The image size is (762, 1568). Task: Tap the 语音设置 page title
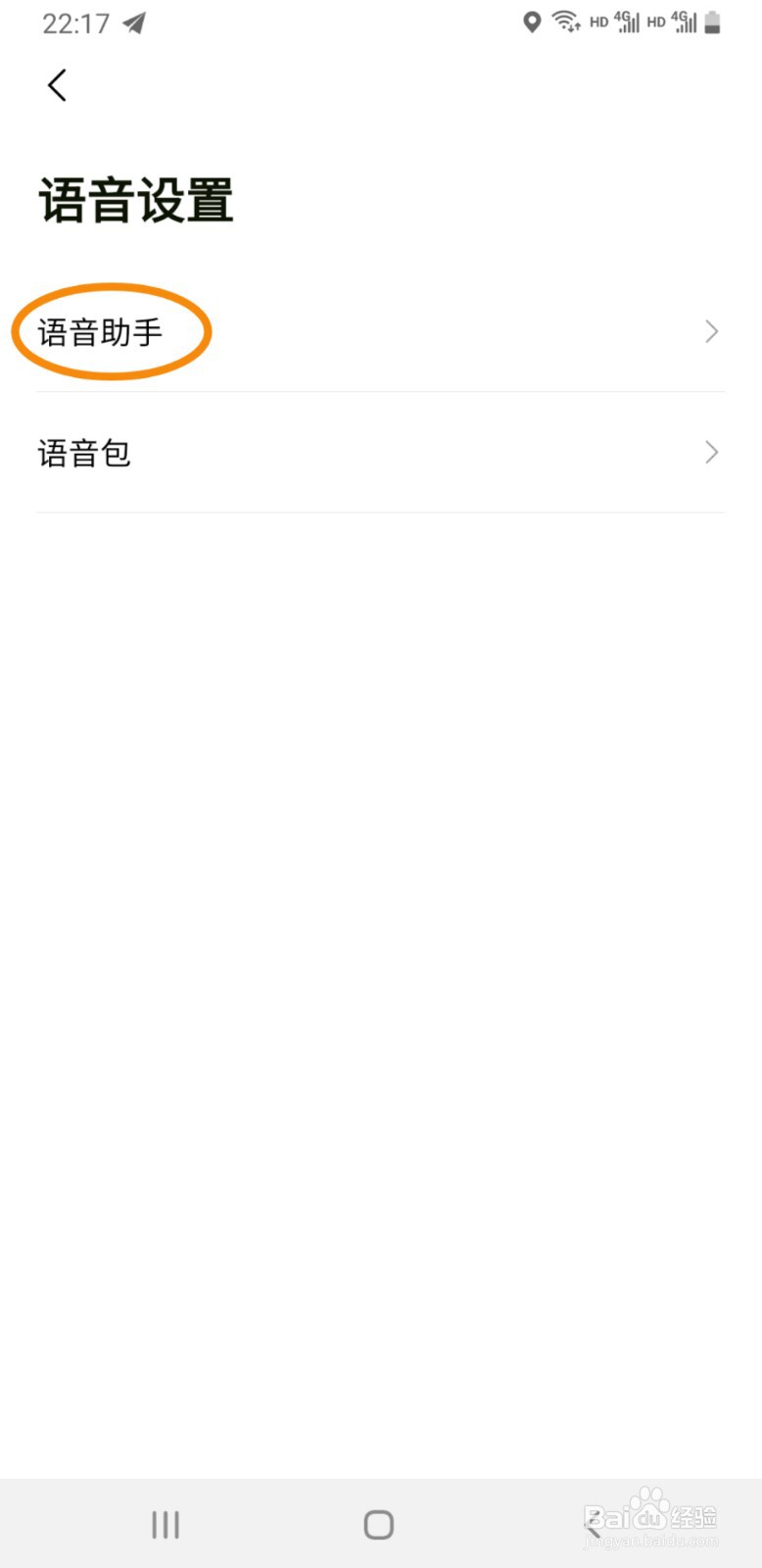coord(135,199)
